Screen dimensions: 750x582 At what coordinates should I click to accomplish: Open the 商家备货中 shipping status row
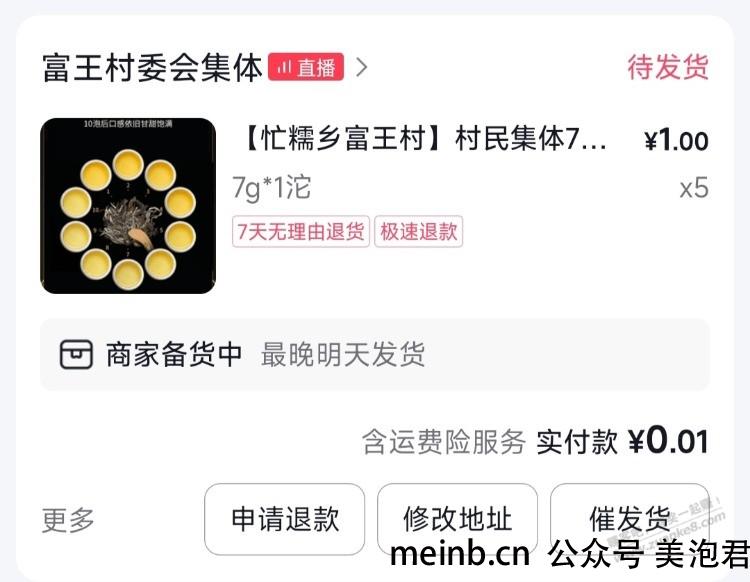(x=375, y=355)
